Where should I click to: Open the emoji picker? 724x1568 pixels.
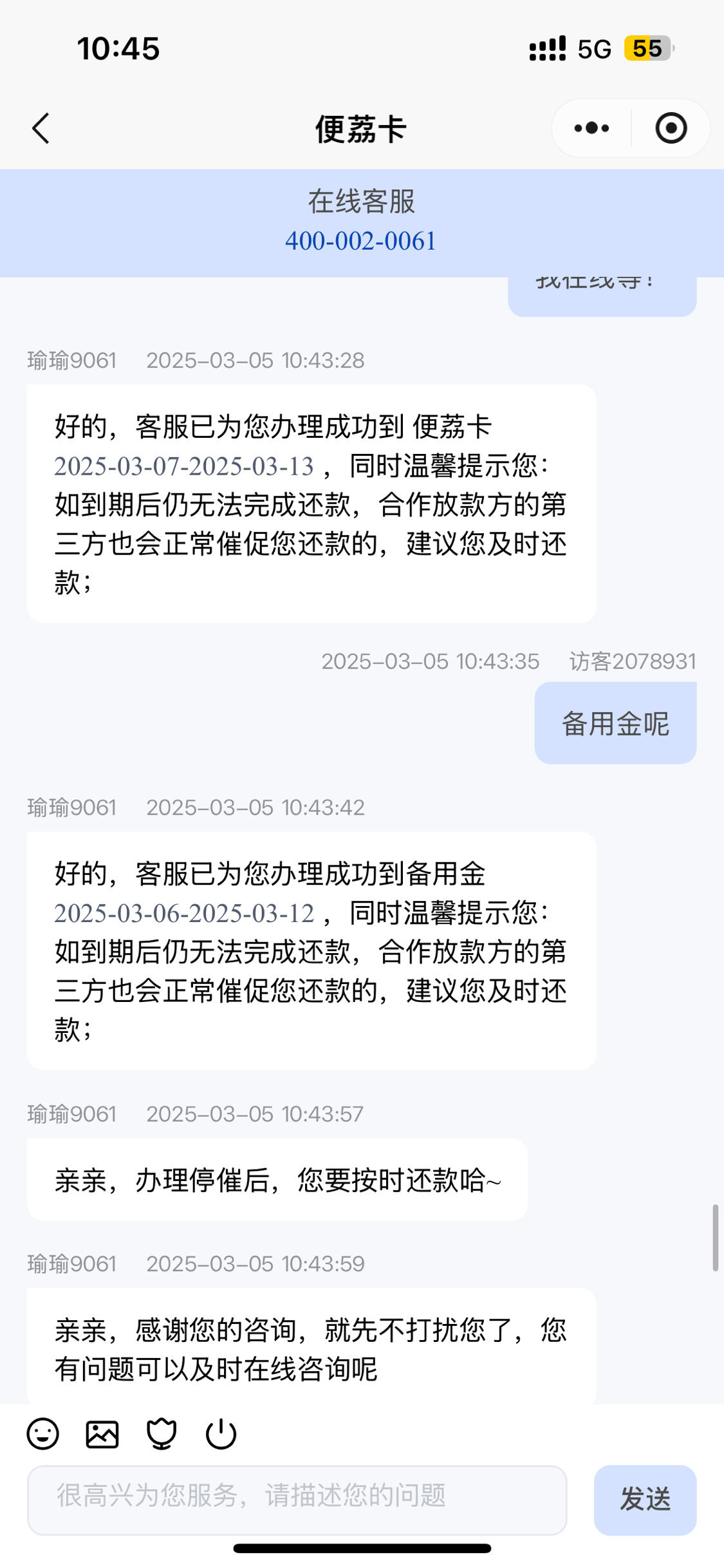(43, 1434)
